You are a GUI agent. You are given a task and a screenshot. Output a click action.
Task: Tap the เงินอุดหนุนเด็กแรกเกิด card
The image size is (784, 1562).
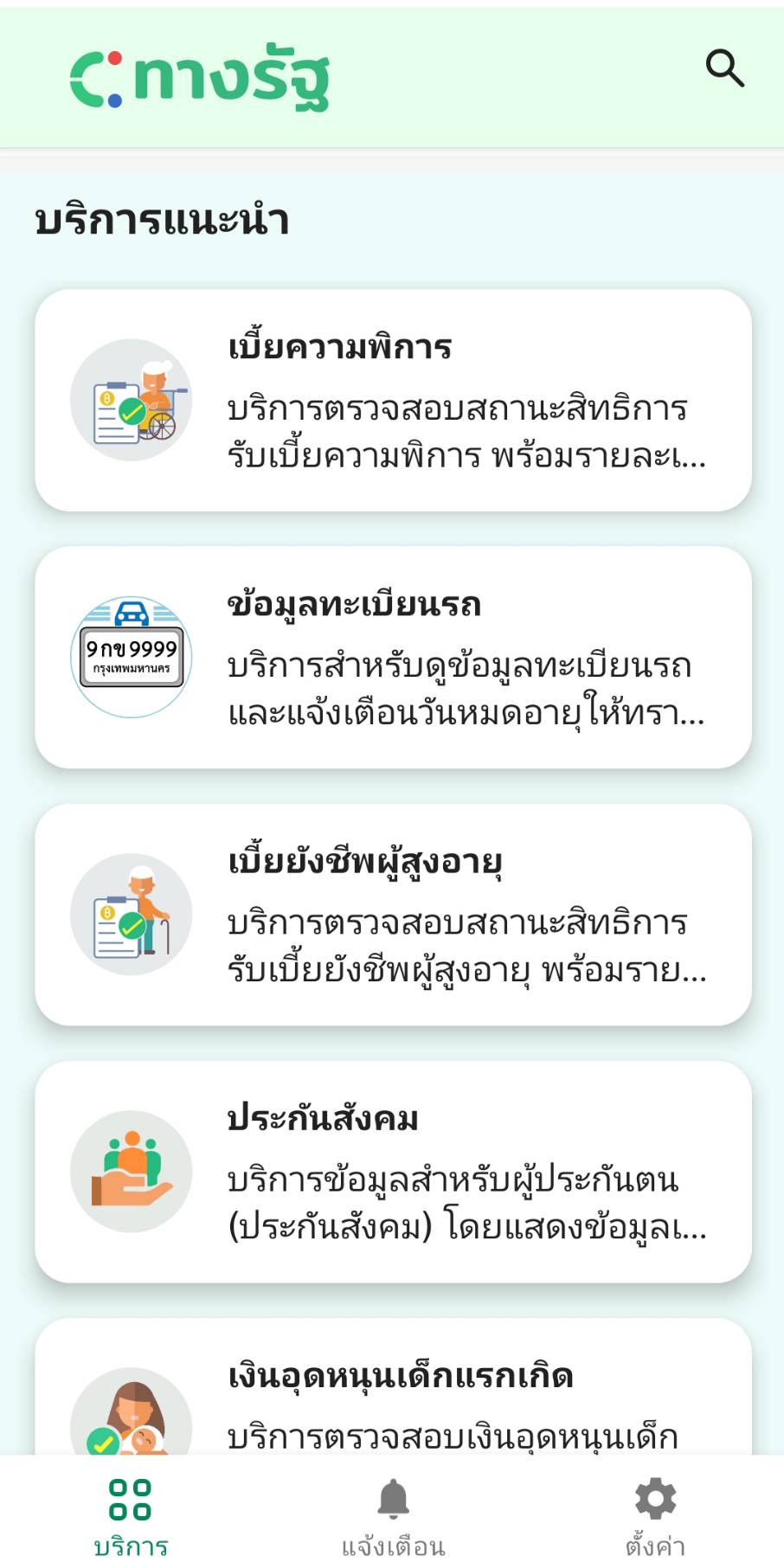[393, 1393]
